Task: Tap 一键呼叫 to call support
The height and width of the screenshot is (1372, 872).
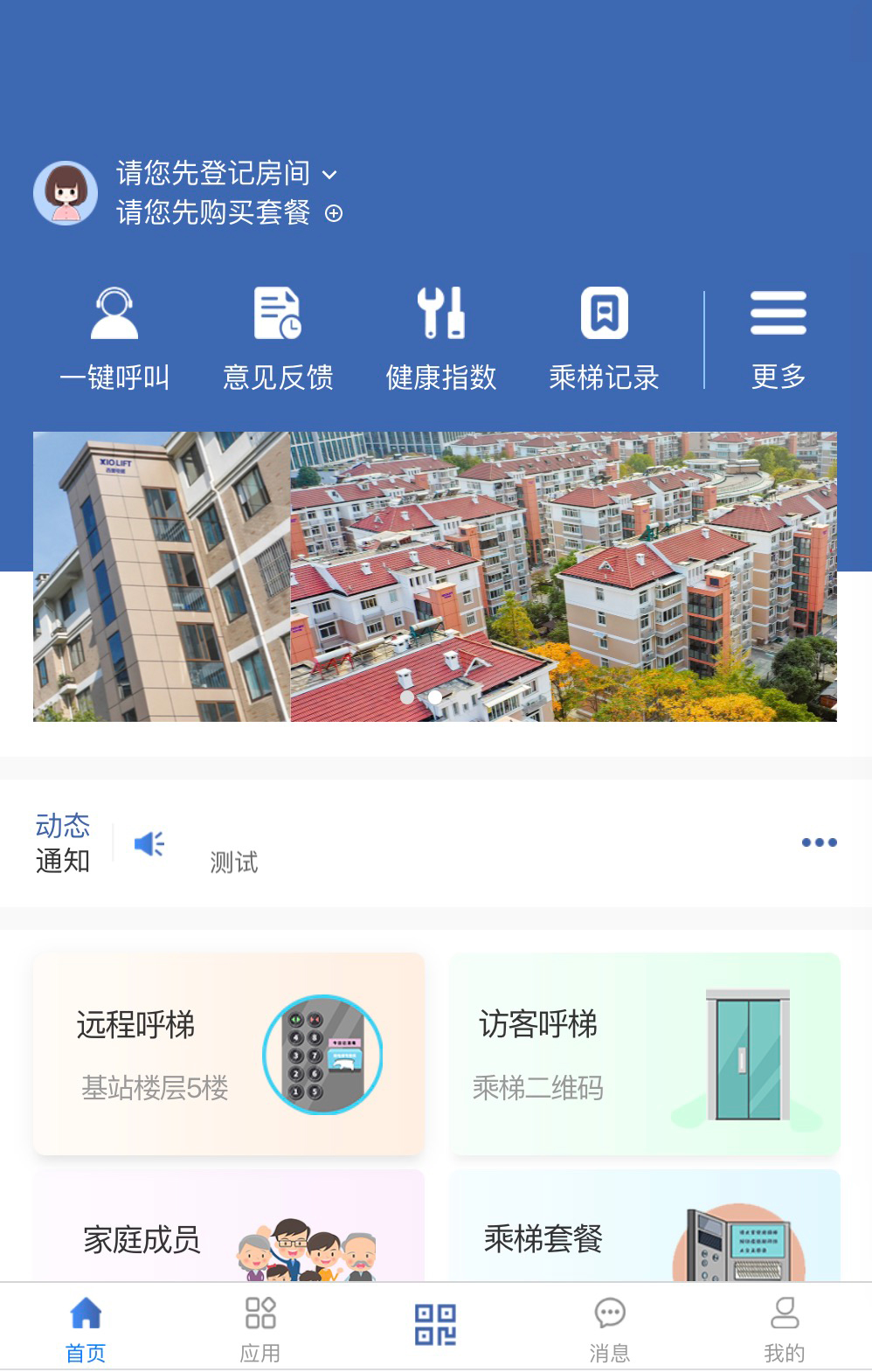Action: (114, 338)
